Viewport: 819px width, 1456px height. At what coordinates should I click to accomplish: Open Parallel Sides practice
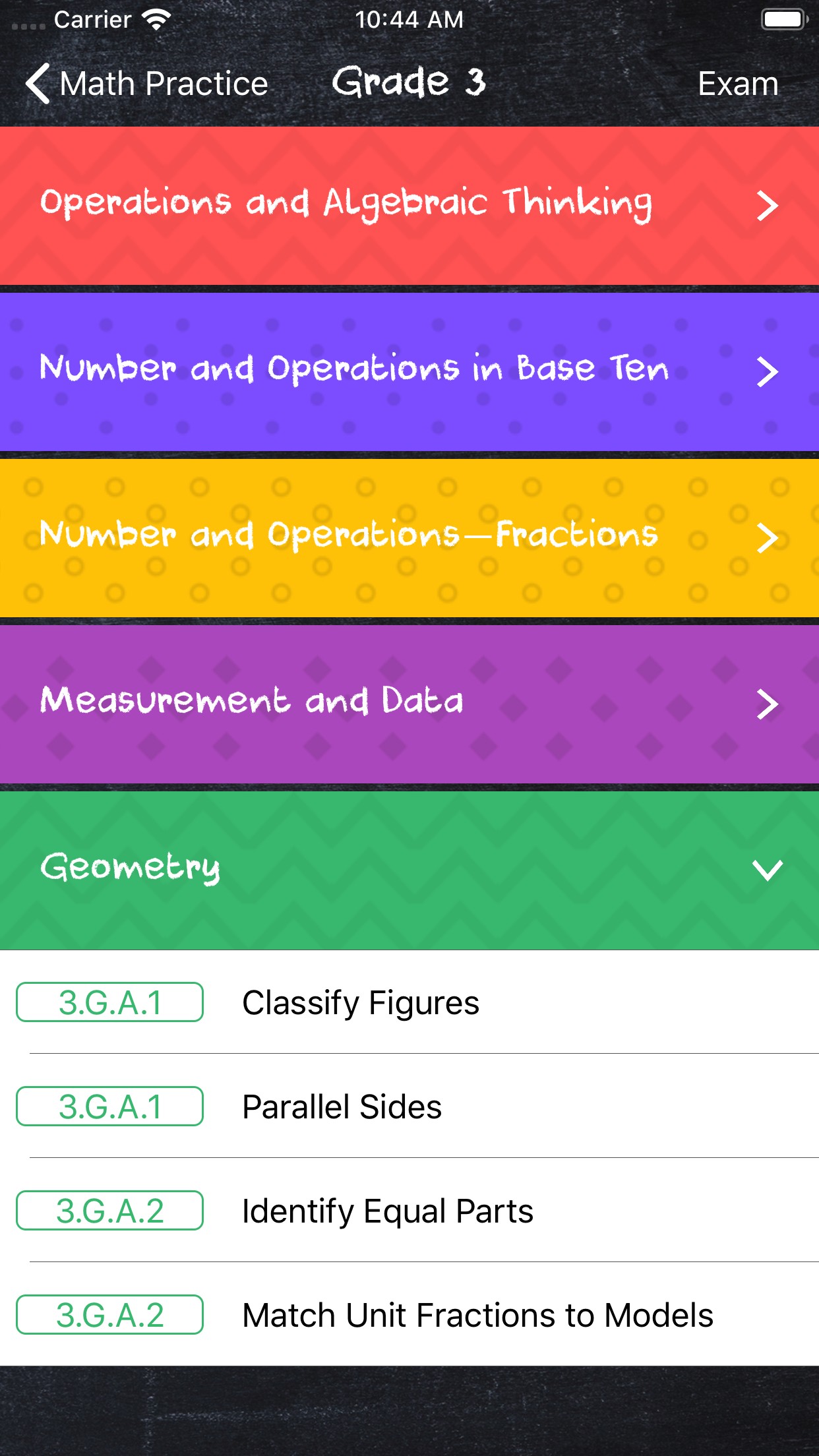click(409, 1107)
